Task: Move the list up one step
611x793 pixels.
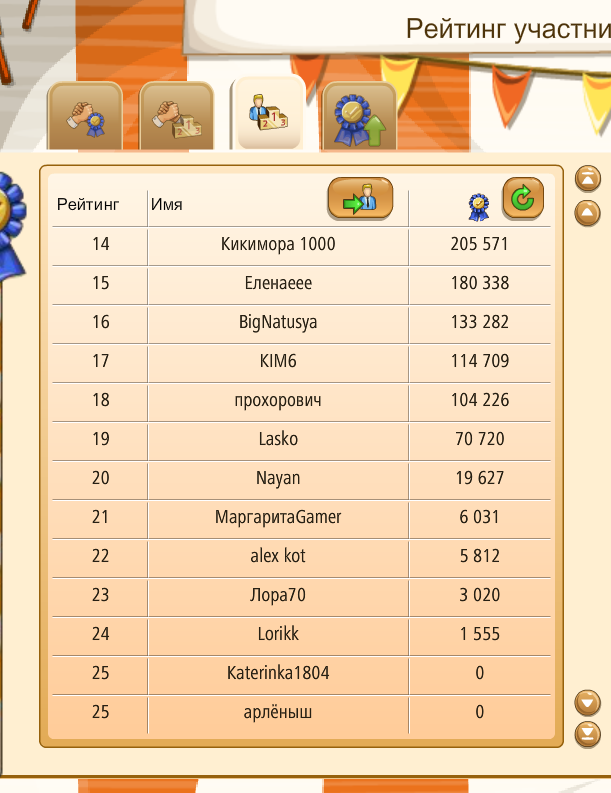Action: [589, 213]
